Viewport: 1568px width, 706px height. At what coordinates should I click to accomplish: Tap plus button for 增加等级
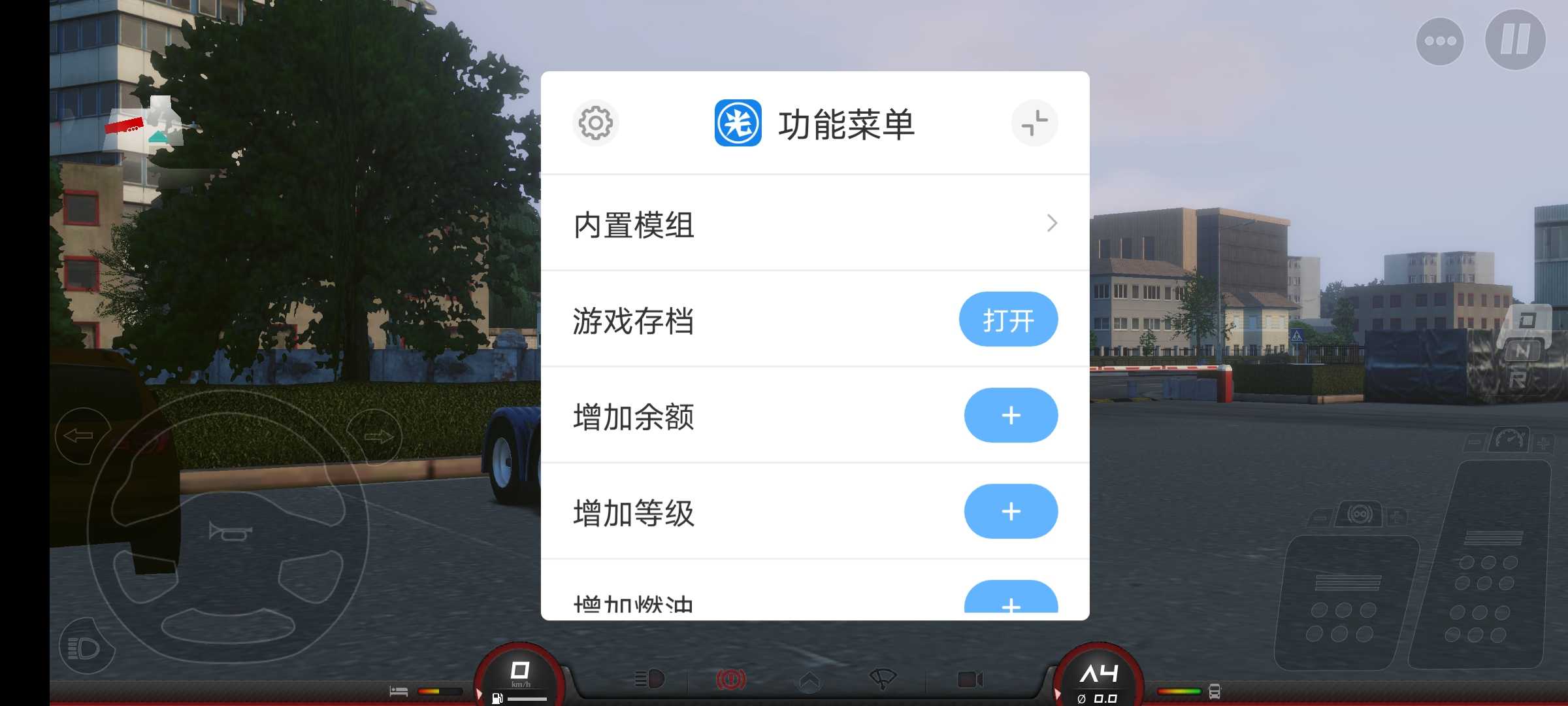click(1010, 512)
